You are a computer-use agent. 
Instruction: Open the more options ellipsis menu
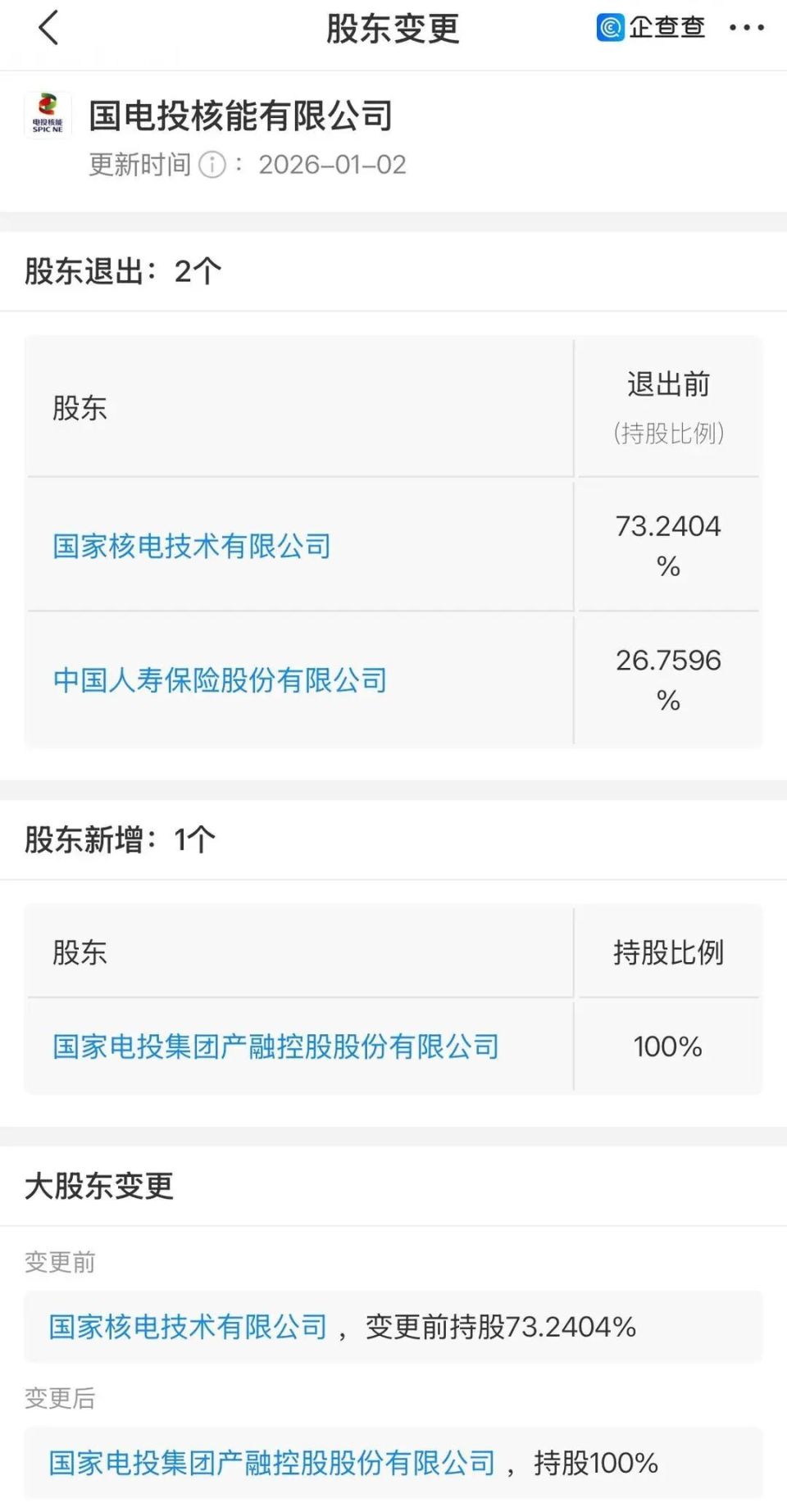coord(747,28)
